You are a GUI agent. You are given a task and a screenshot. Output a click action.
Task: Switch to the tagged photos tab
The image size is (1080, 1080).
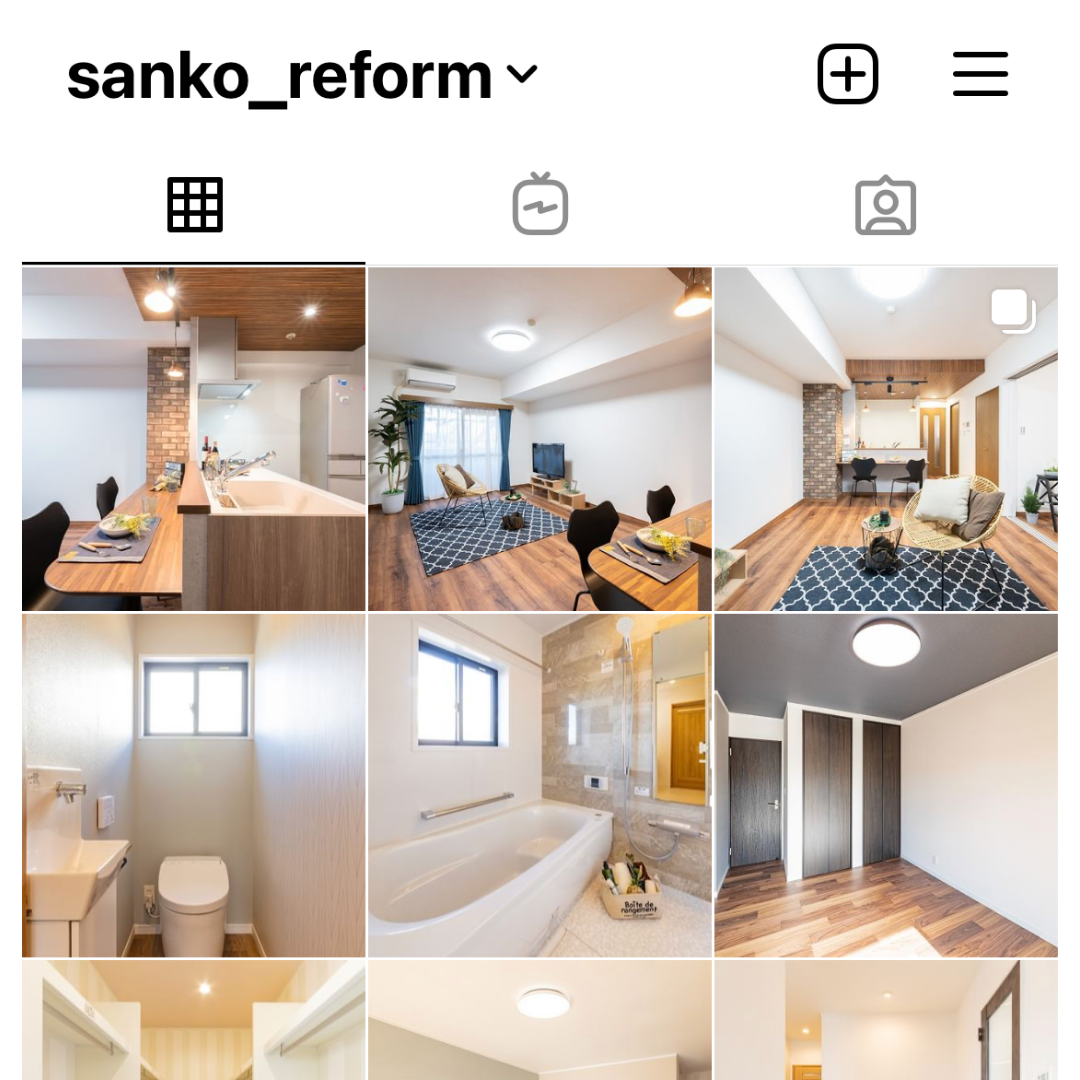885,205
